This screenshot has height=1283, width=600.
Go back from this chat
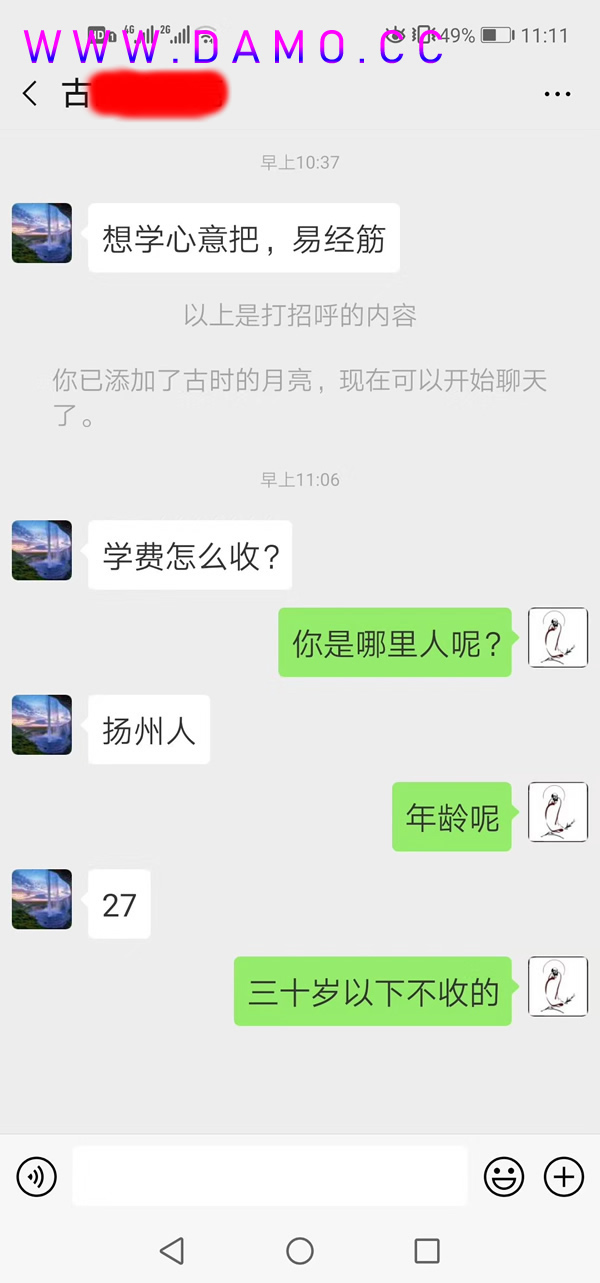pos(30,94)
